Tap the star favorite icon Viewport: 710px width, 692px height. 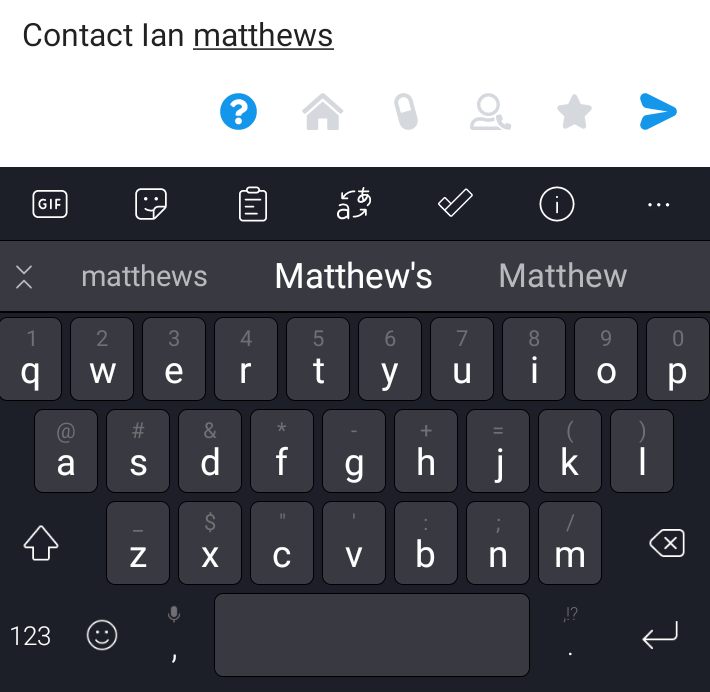(x=574, y=112)
